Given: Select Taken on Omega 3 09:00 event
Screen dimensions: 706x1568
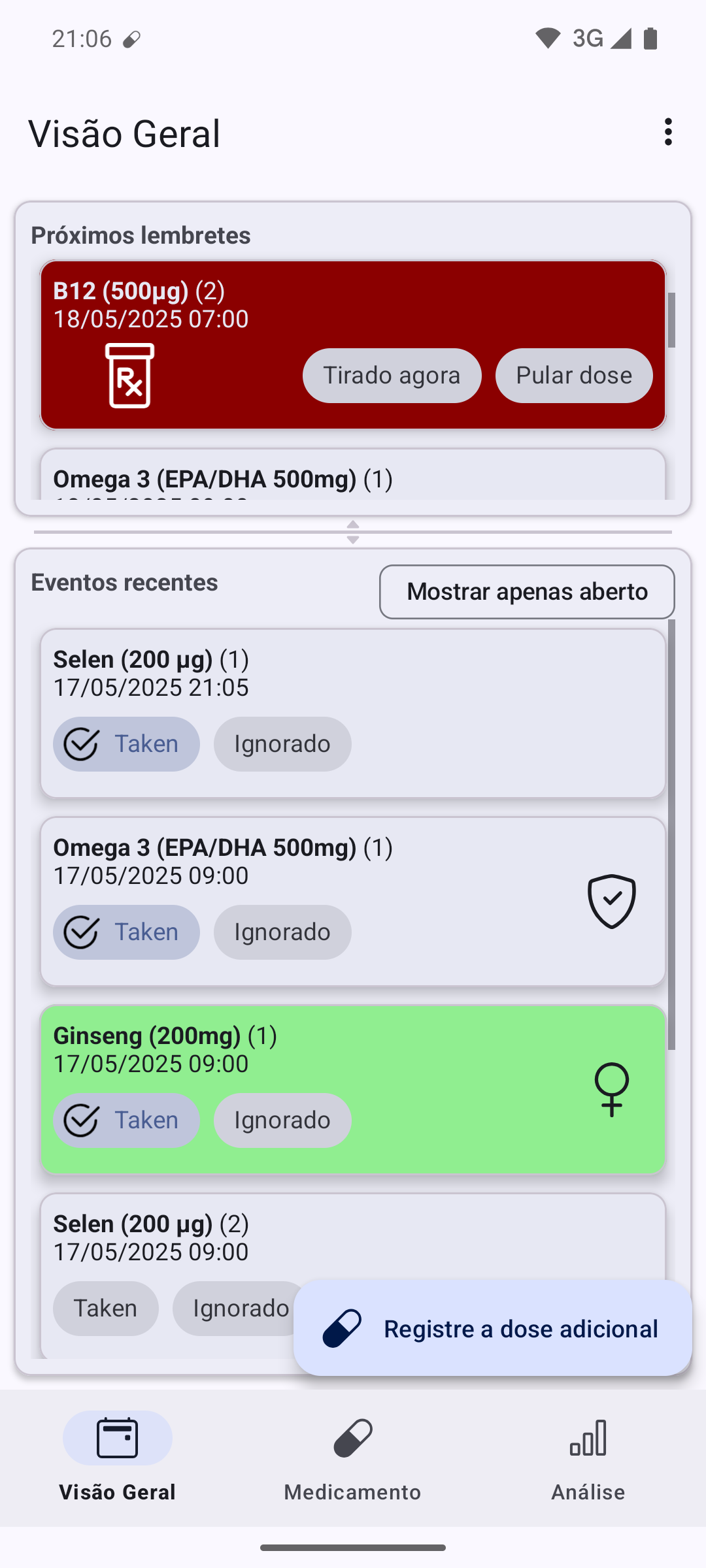Looking at the screenshot, I should click(126, 932).
